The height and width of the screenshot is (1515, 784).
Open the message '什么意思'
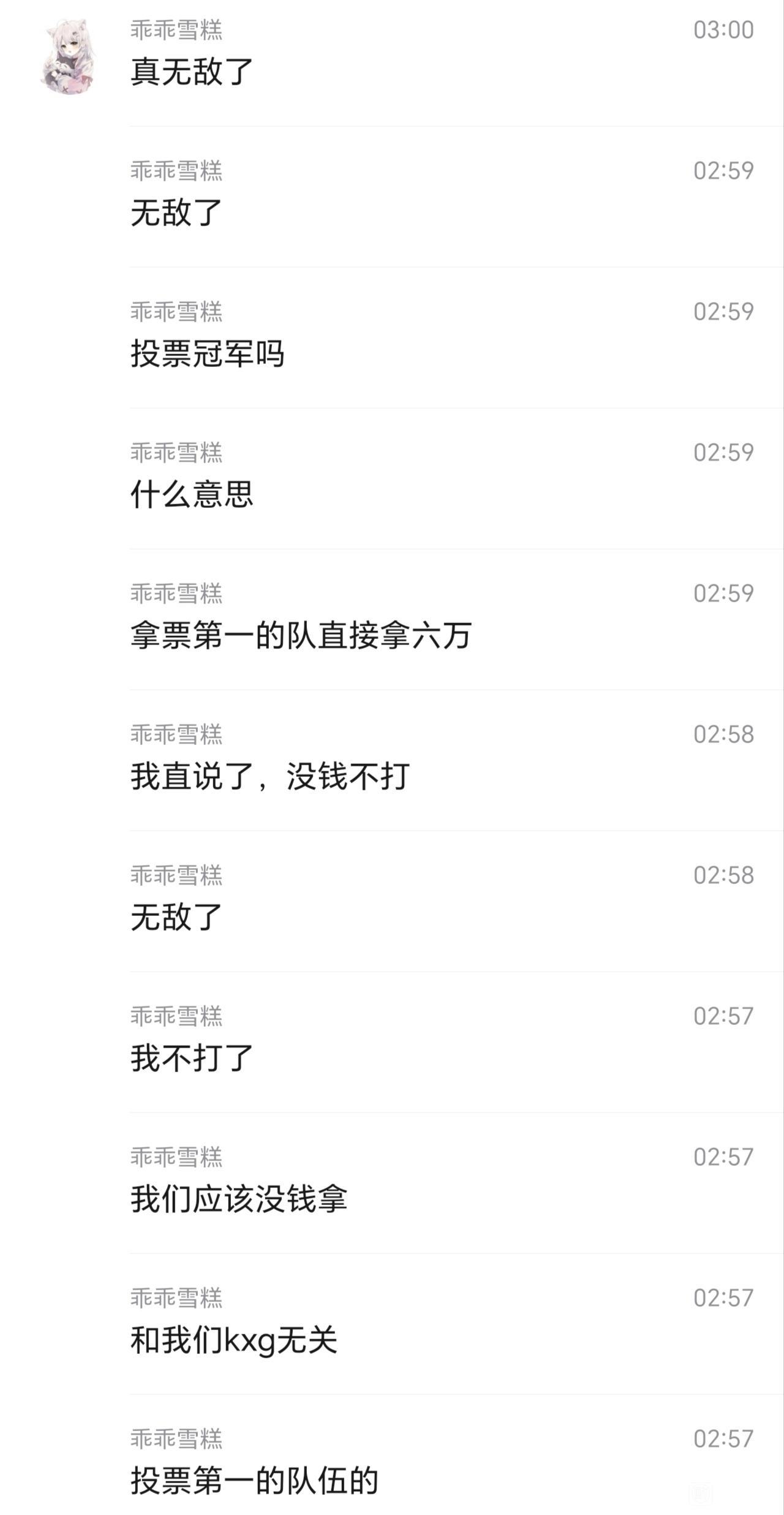[192, 494]
